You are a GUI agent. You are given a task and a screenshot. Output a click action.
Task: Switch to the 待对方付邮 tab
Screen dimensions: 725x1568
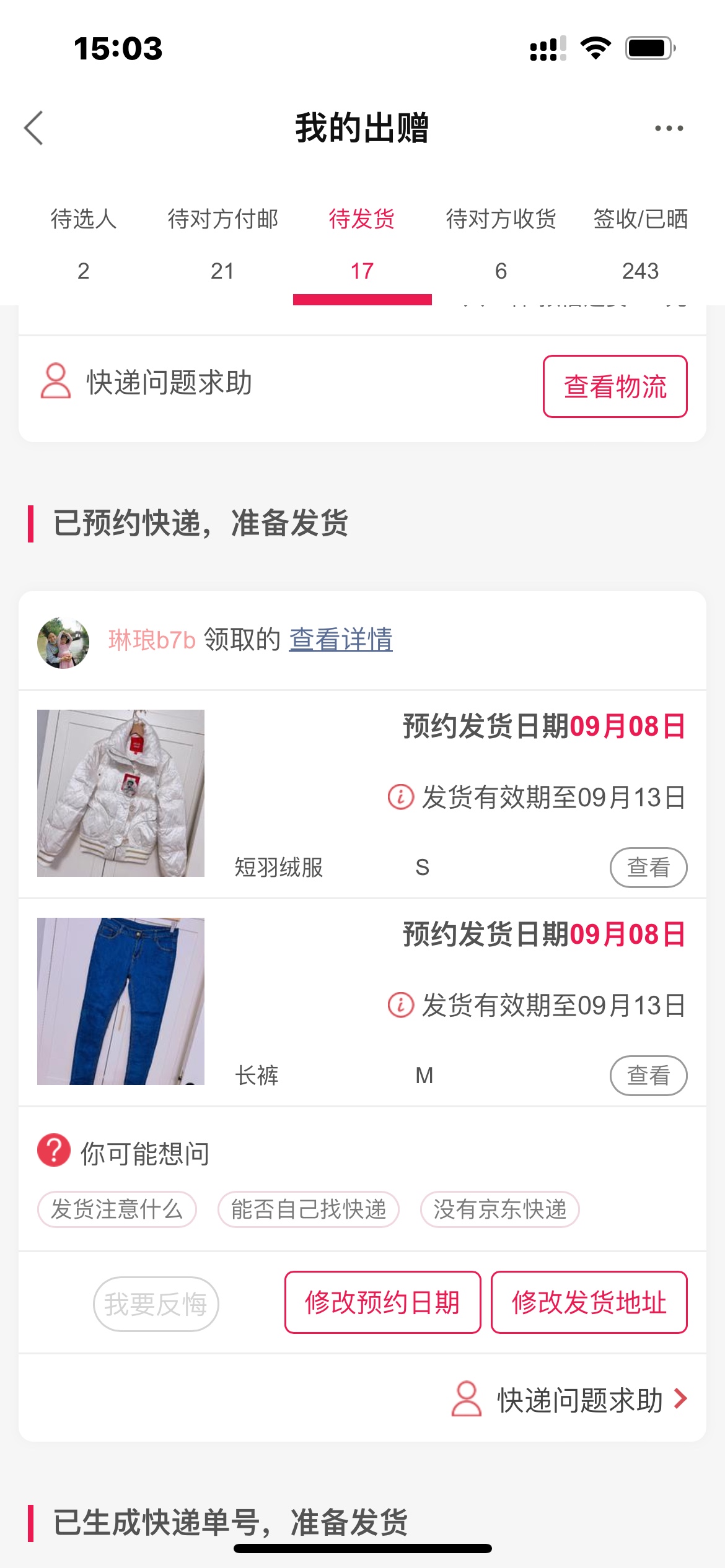[x=222, y=243]
